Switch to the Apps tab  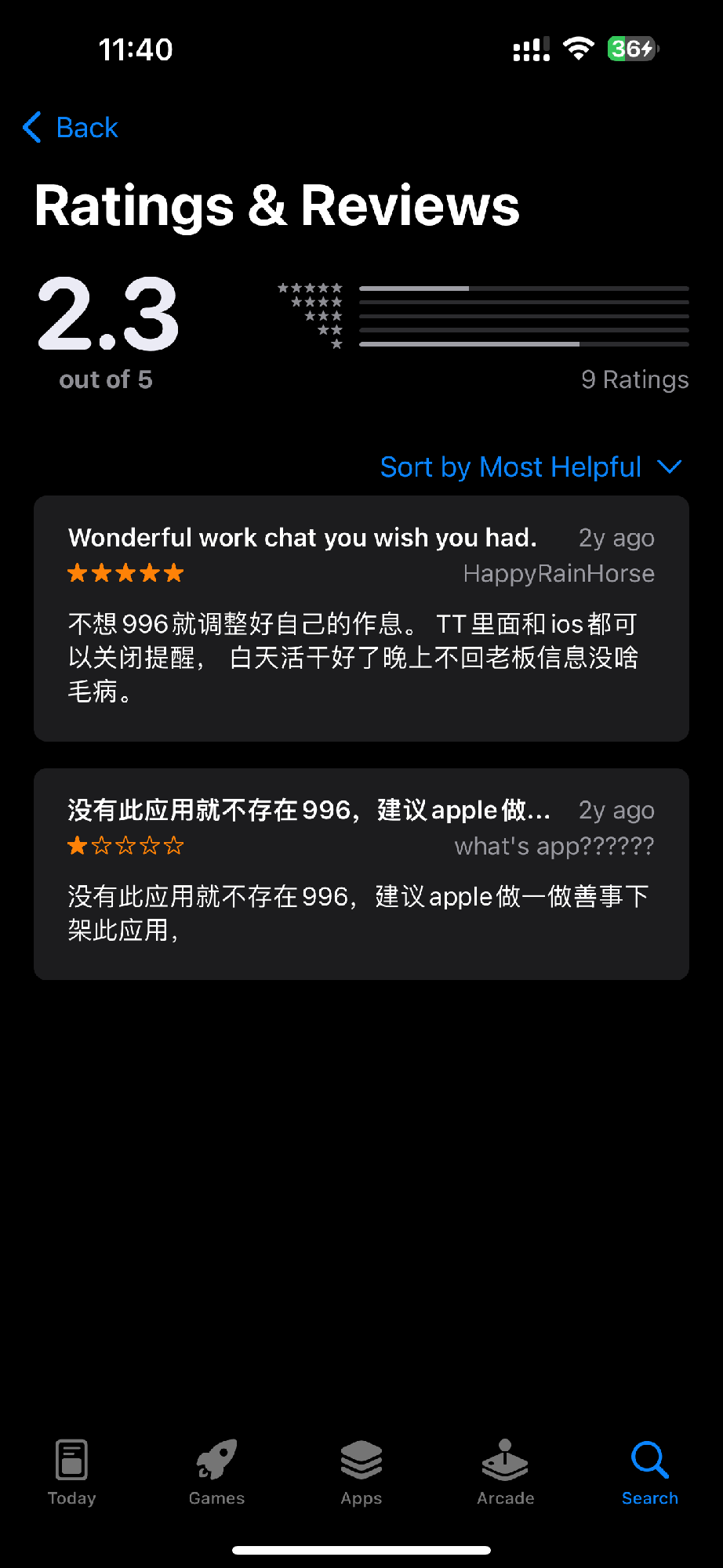[361, 1472]
